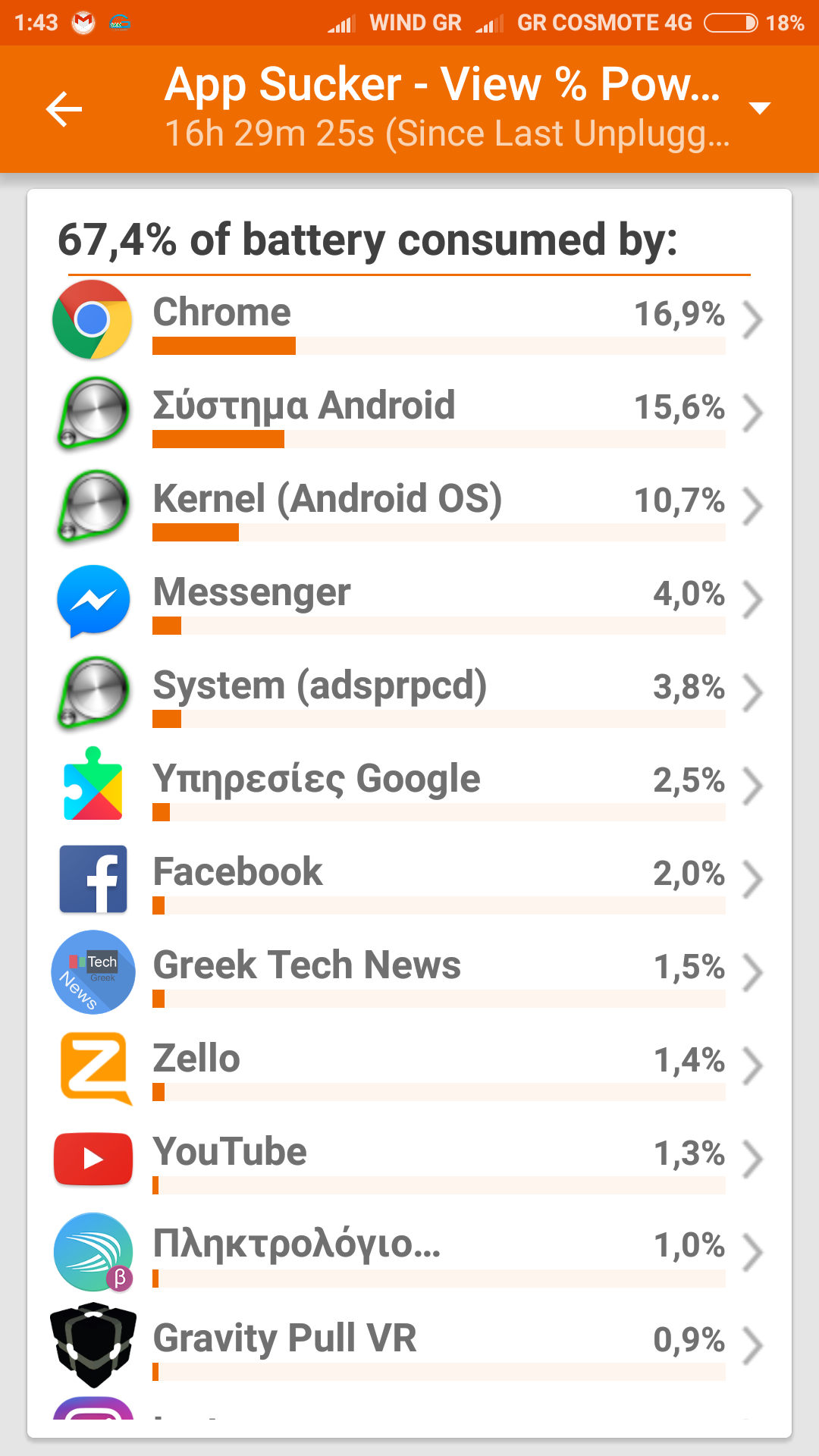Open the Greek Tech News row

pyautogui.click(x=409, y=972)
